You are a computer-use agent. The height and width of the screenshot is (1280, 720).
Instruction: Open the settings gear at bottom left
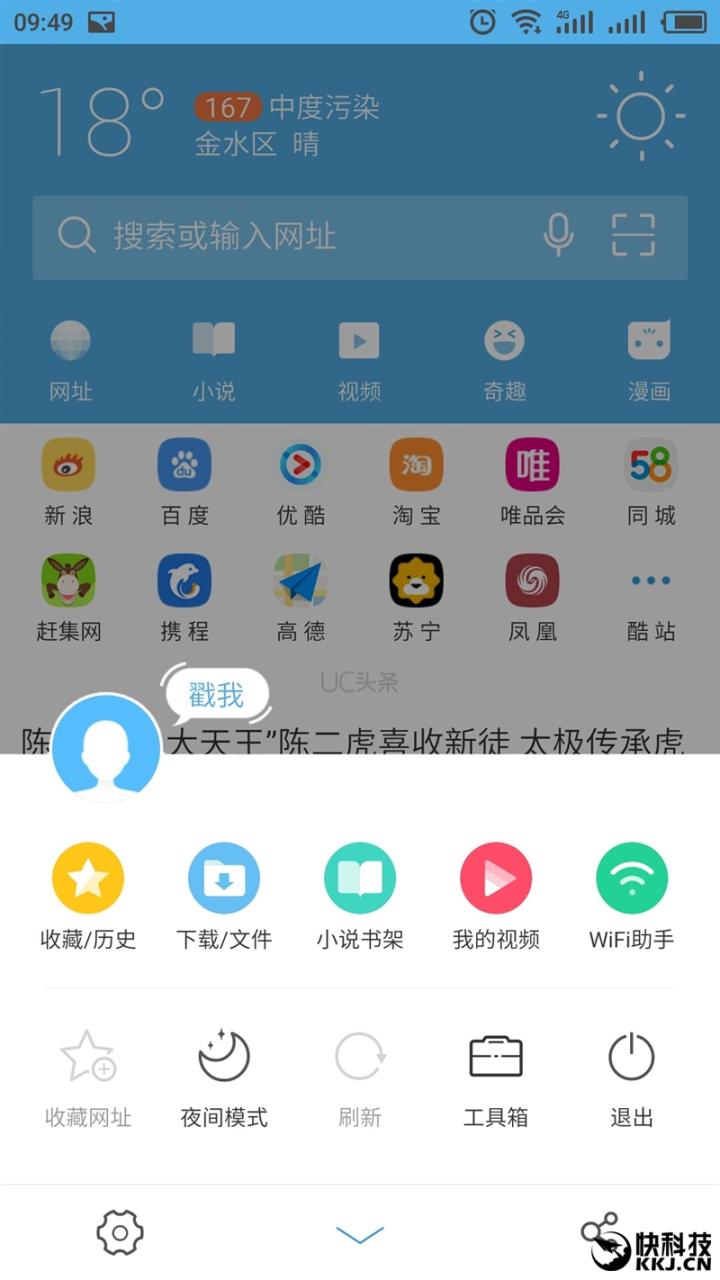coord(118,1234)
